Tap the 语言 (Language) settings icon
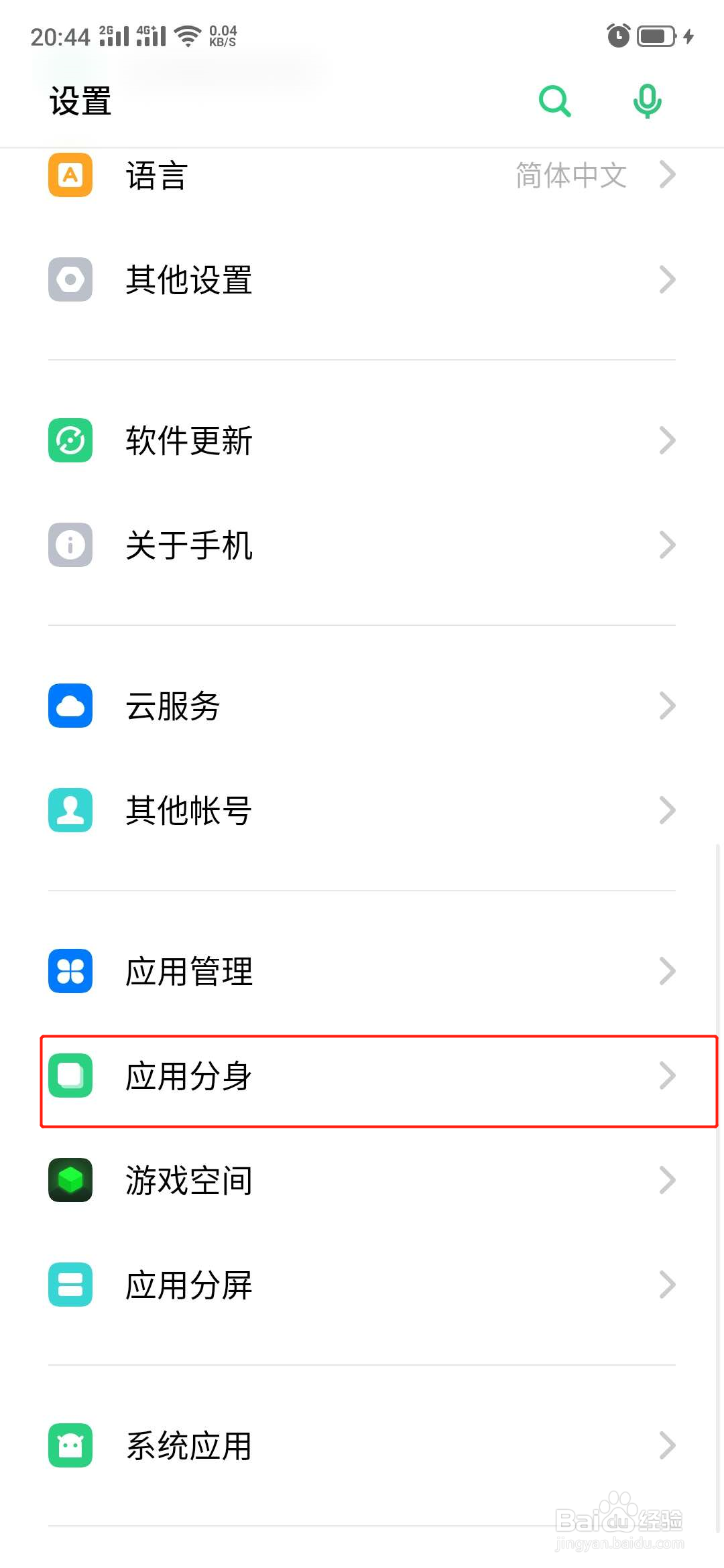This screenshot has height=1568, width=724. tap(70, 175)
